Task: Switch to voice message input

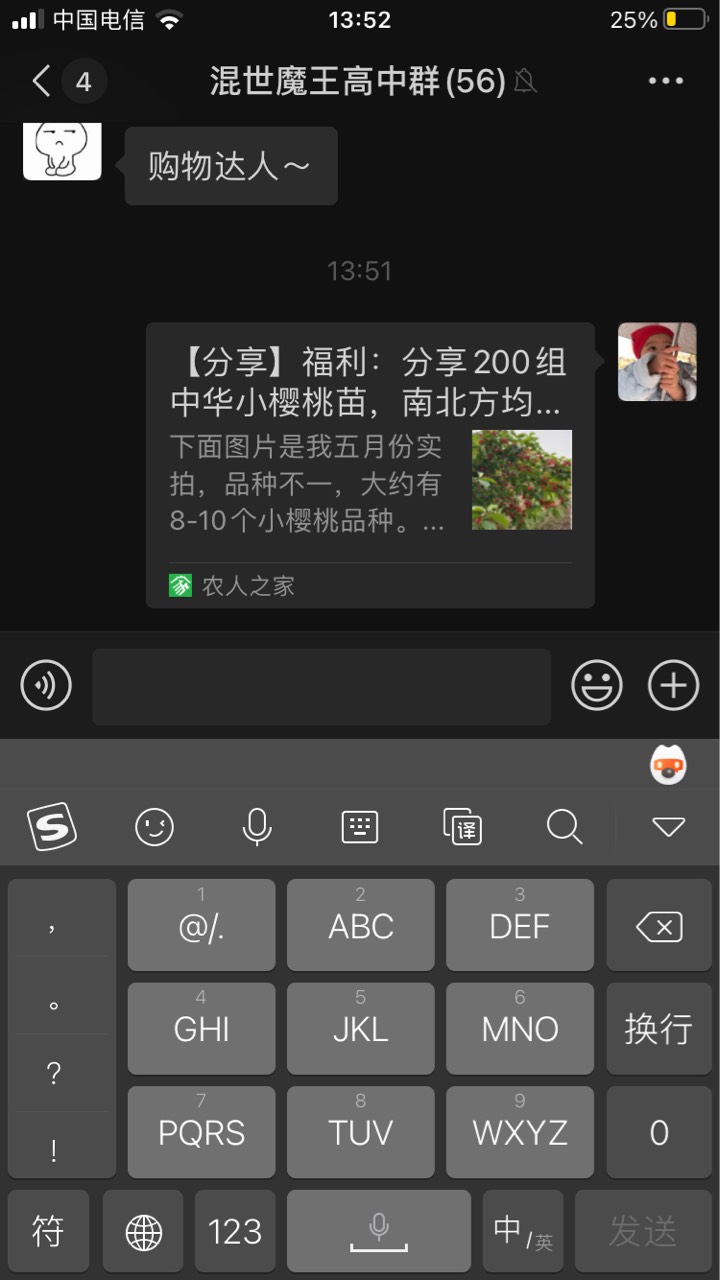Action: pos(46,686)
